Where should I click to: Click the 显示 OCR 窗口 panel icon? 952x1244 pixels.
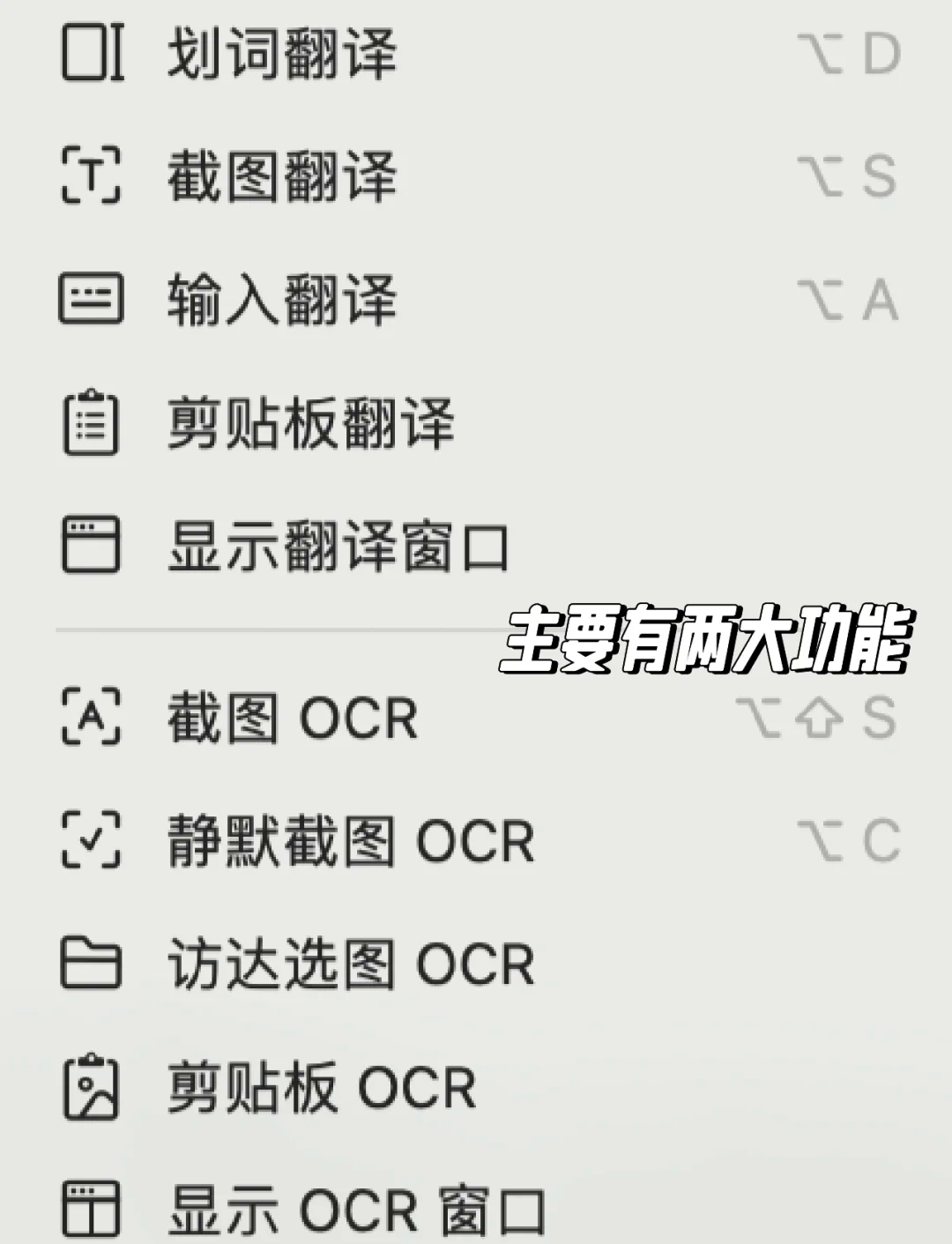click(x=91, y=1205)
